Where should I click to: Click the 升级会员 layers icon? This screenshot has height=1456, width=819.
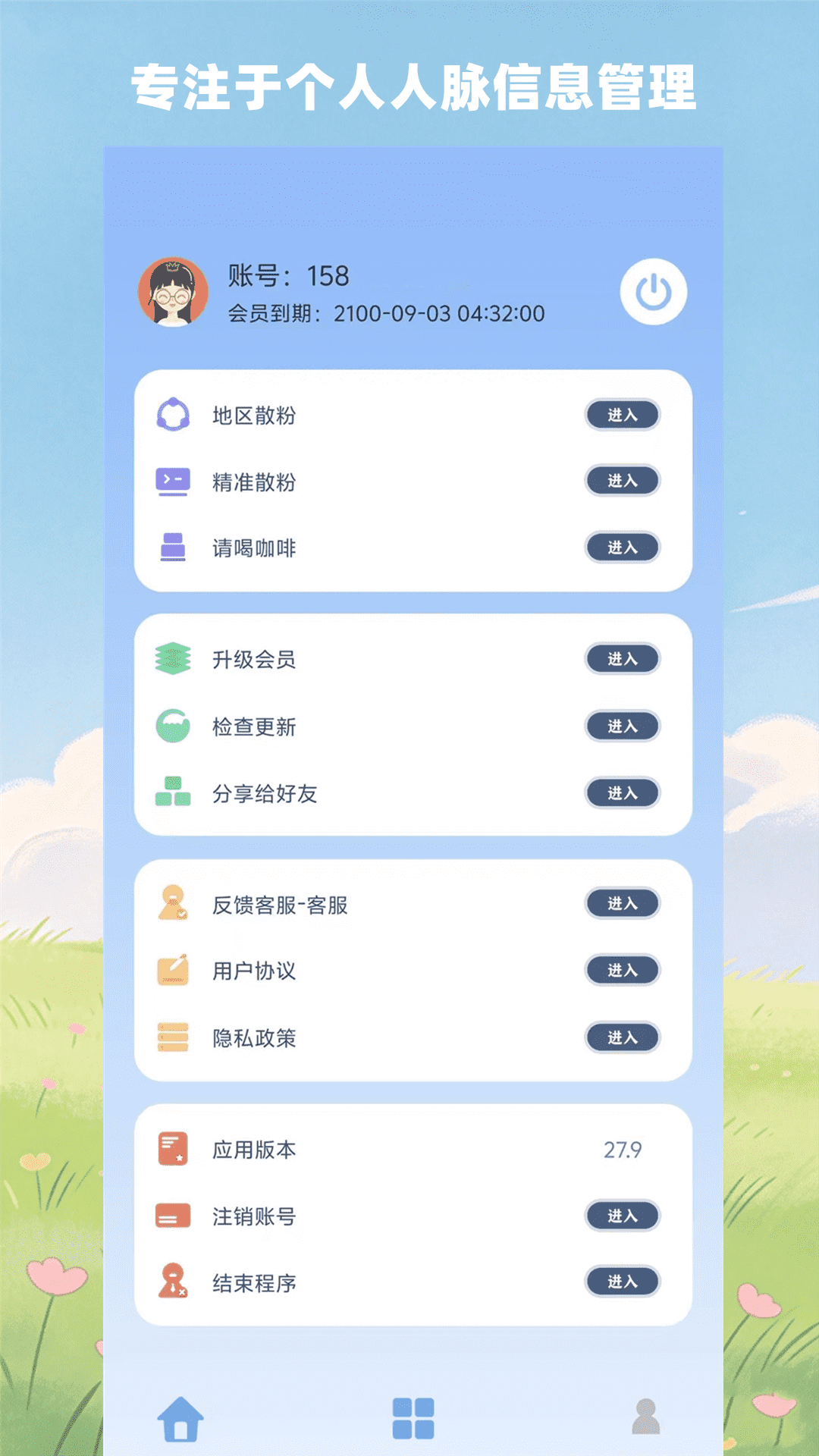(174, 659)
